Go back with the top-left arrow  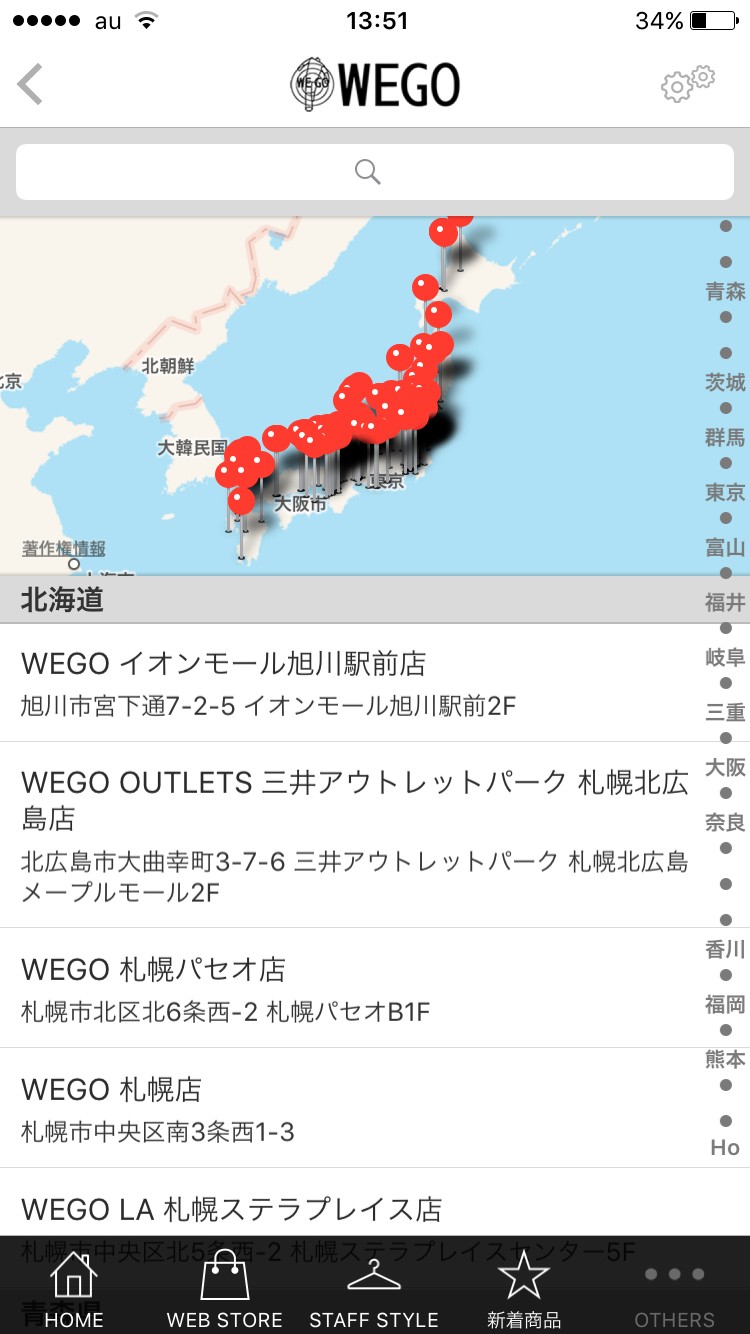(31, 84)
